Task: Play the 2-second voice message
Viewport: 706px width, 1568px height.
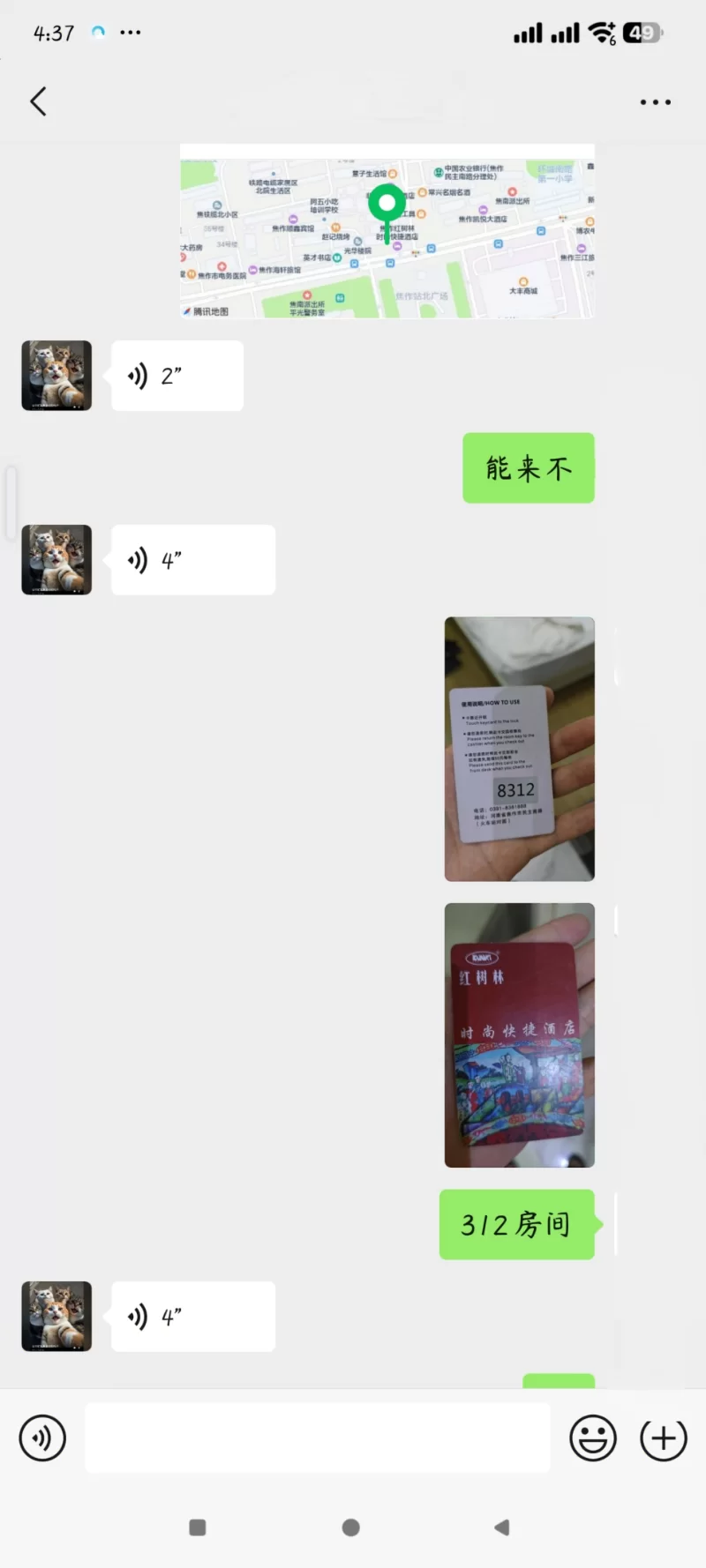Action: coord(176,376)
